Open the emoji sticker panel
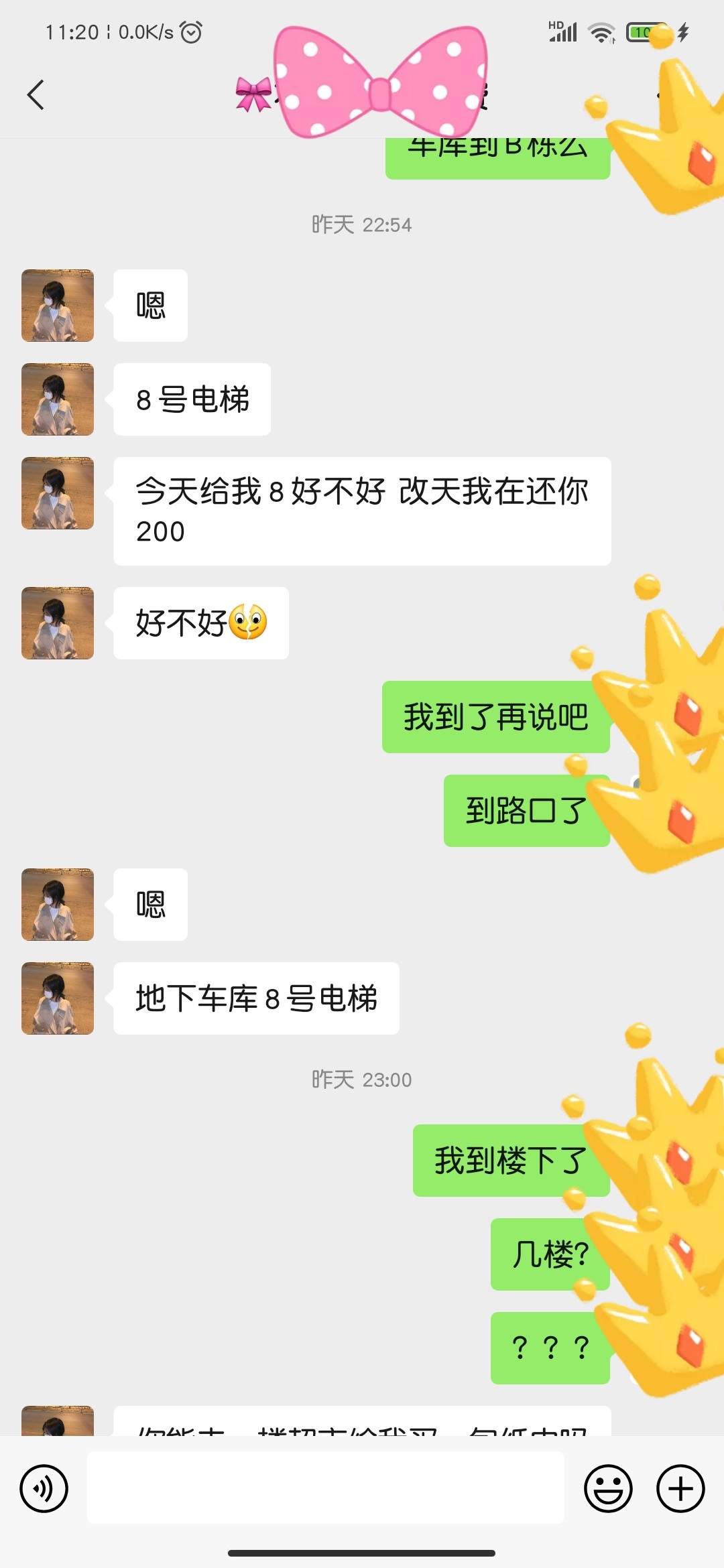This screenshot has width=724, height=1568. pyautogui.click(x=608, y=1488)
